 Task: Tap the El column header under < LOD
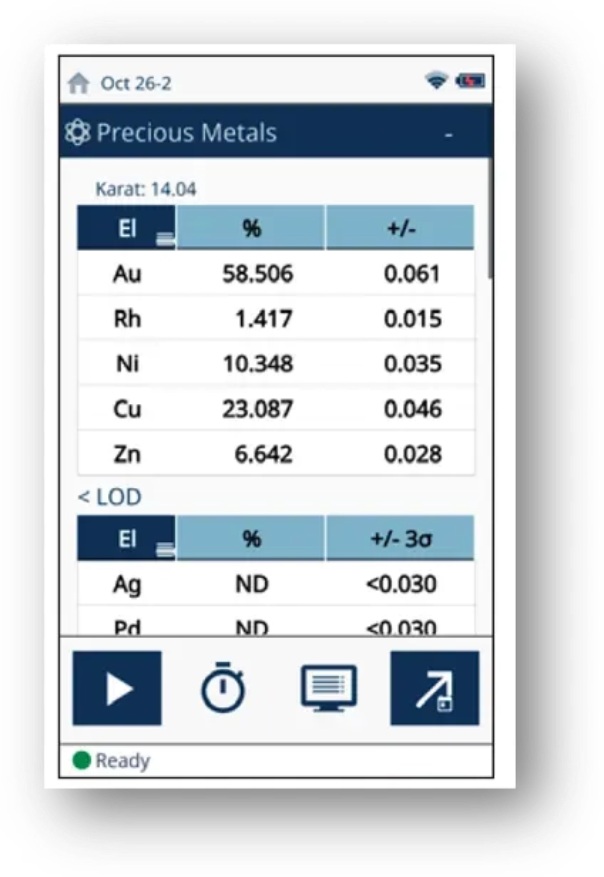click(127, 539)
